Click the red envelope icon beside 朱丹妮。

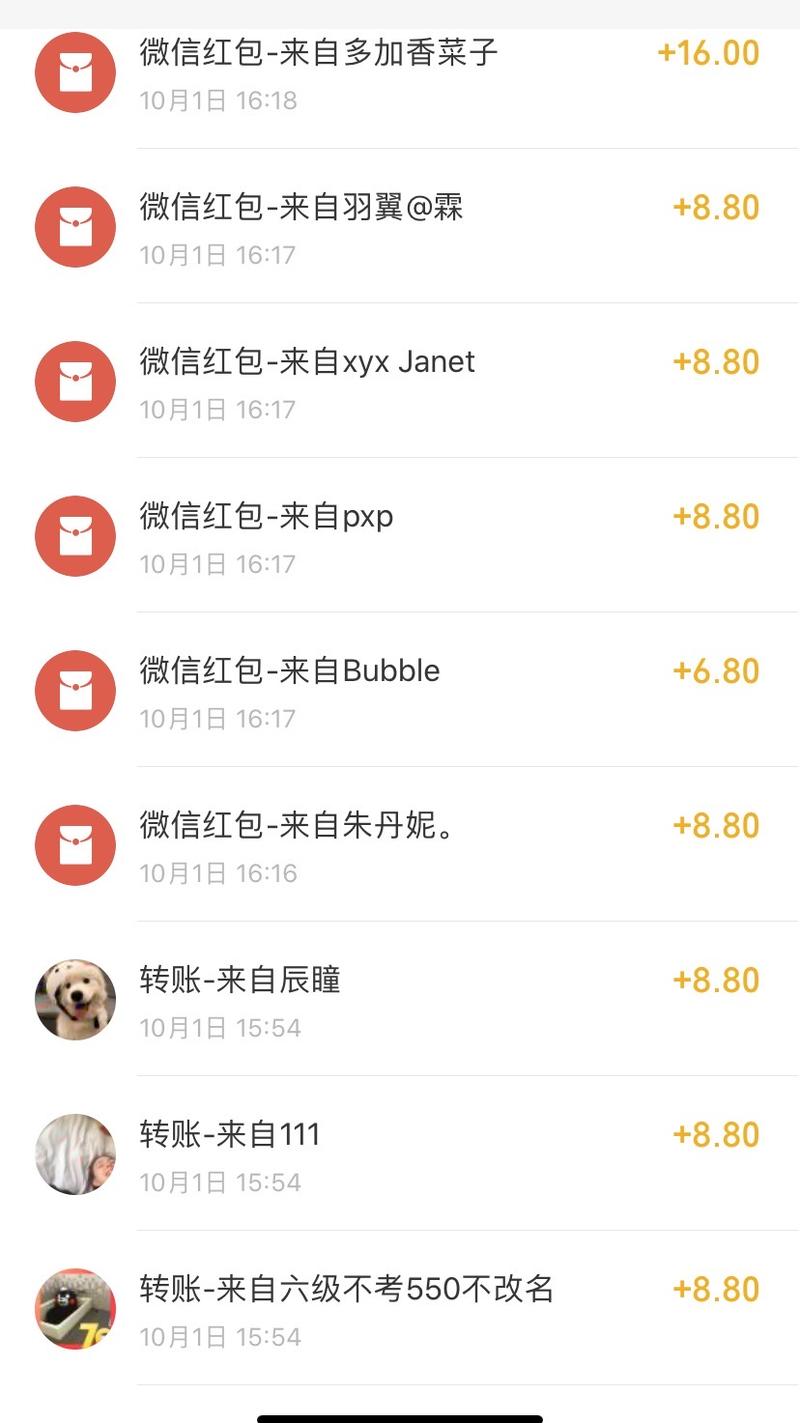coord(74,844)
